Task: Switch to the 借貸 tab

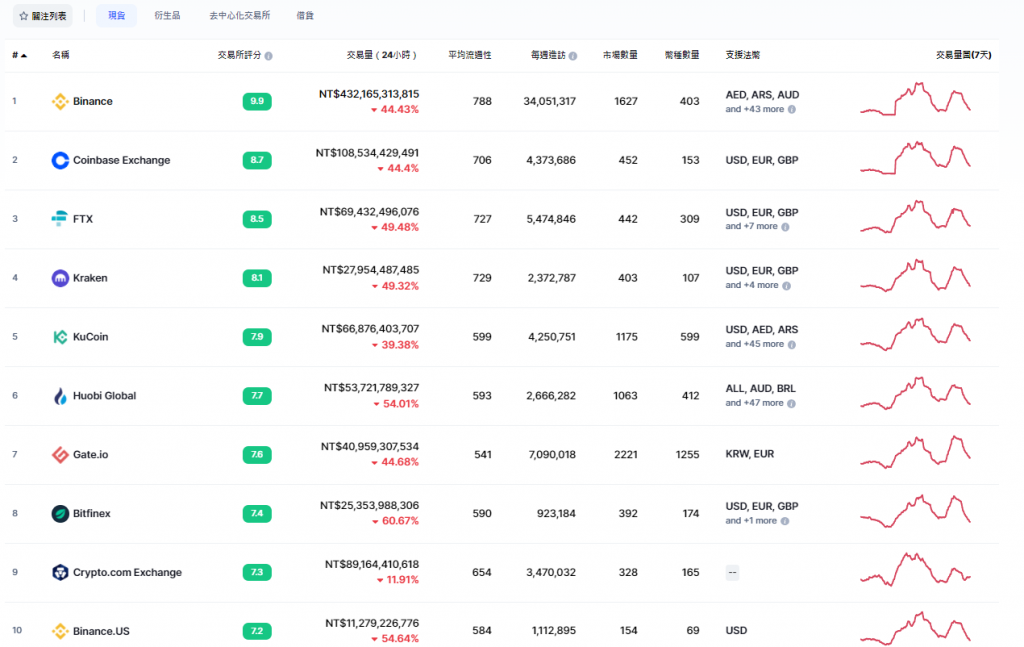Action: pos(305,16)
